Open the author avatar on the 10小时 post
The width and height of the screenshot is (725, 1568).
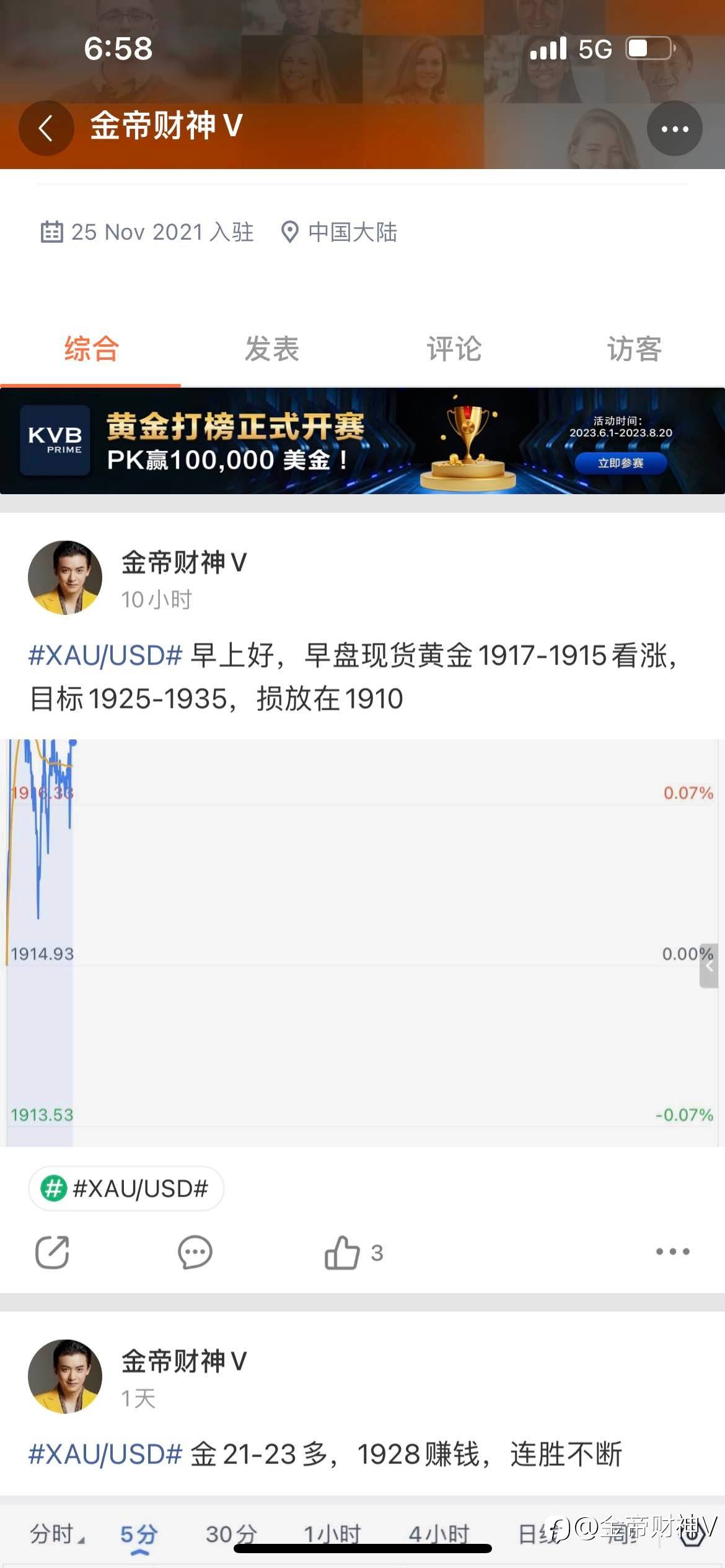[x=65, y=577]
